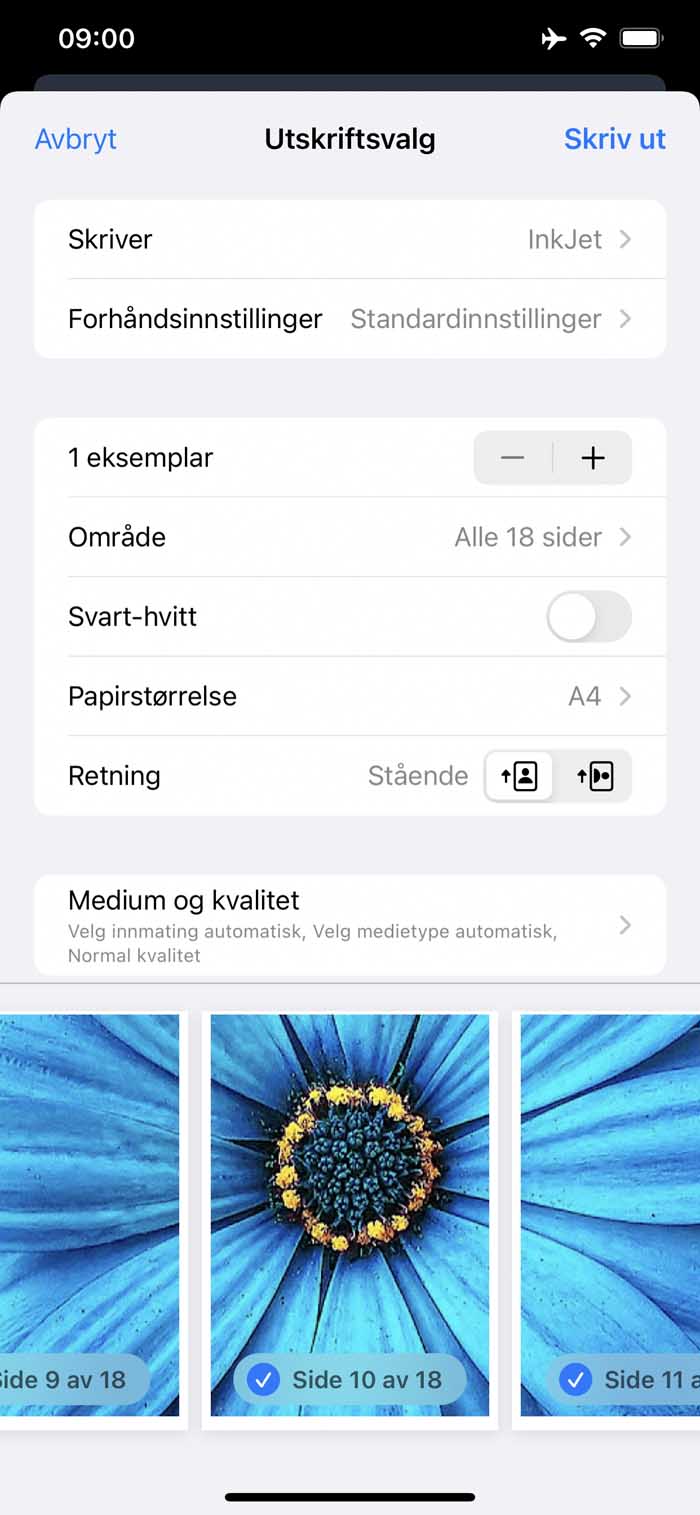
Task: Deselect Side 10 av 18 checkmark
Action: point(263,1380)
